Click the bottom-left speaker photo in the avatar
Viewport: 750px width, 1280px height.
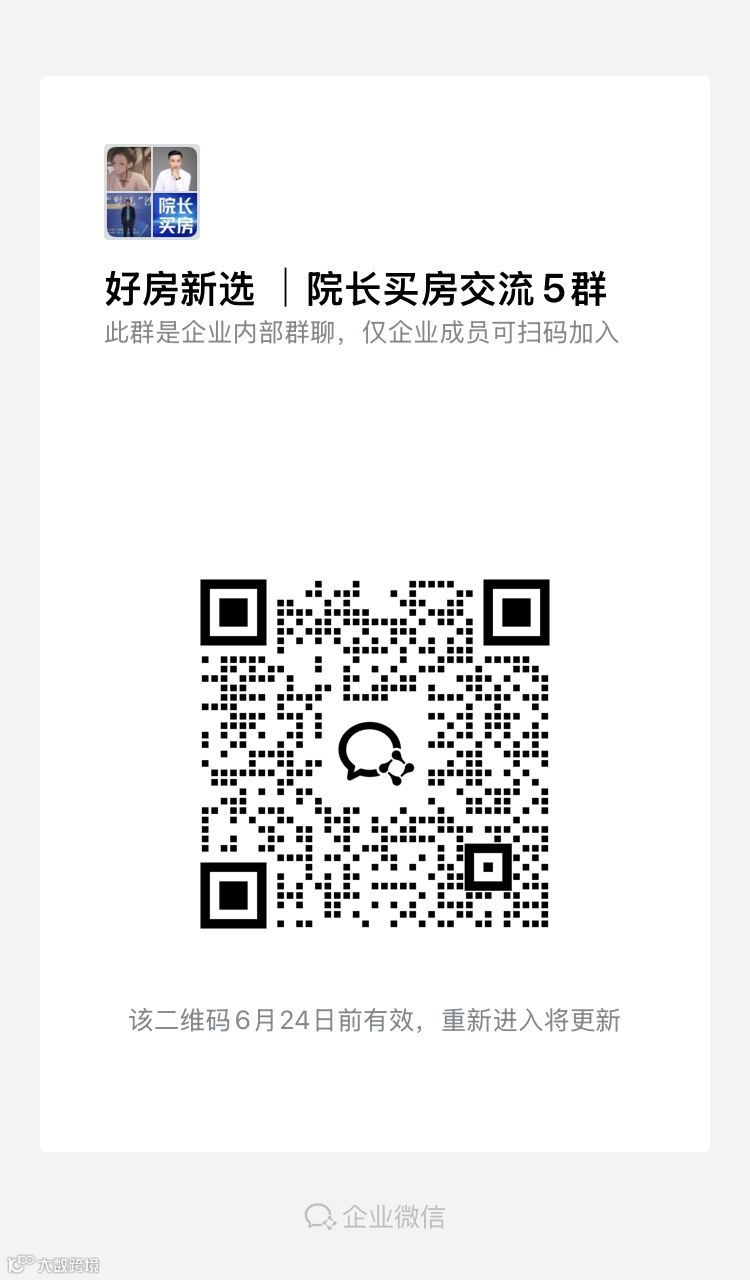click(127, 215)
